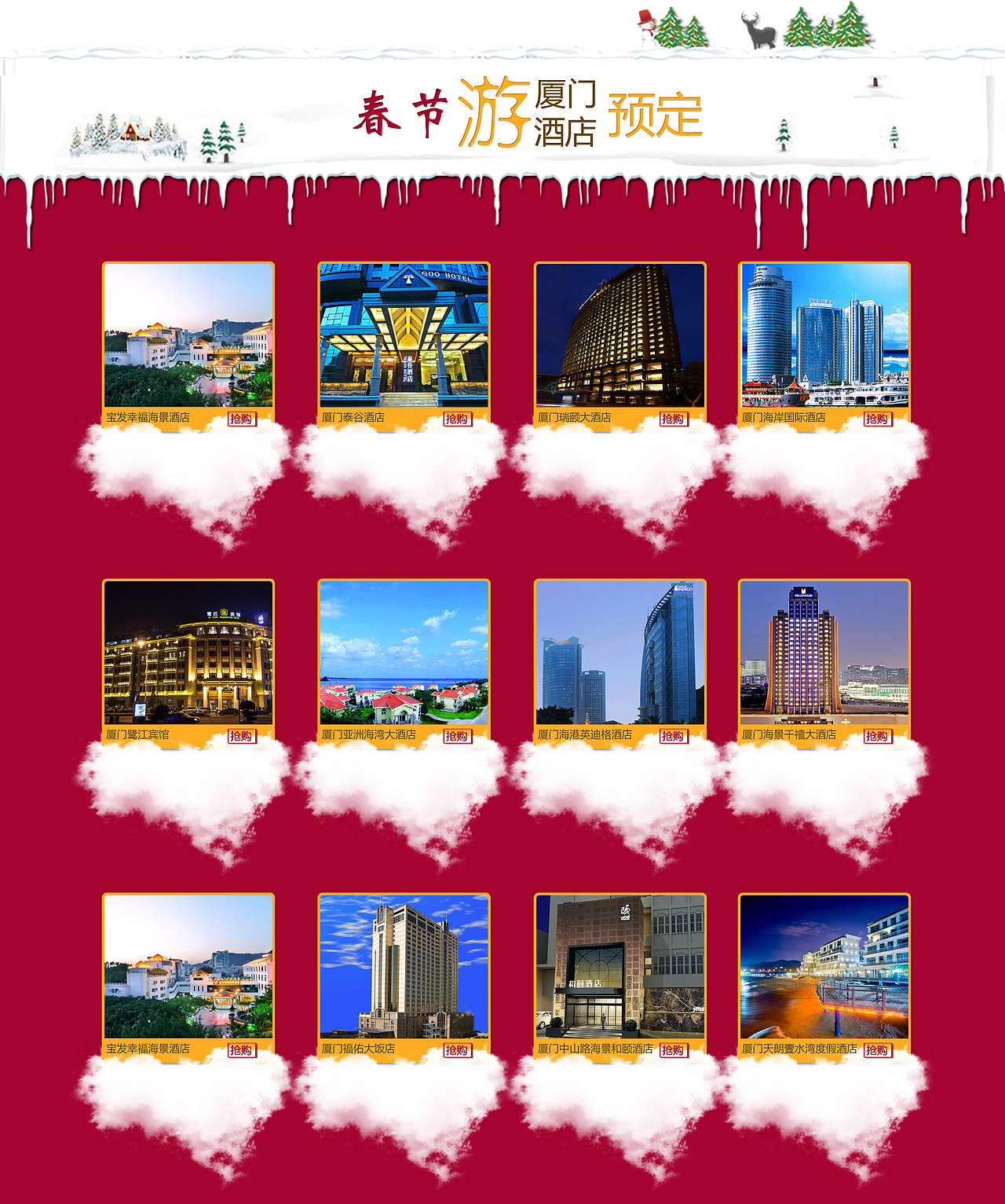
Task: Tap 抢购 for 厦门天朗壹水湾度假酒店
Action: 877,1050
